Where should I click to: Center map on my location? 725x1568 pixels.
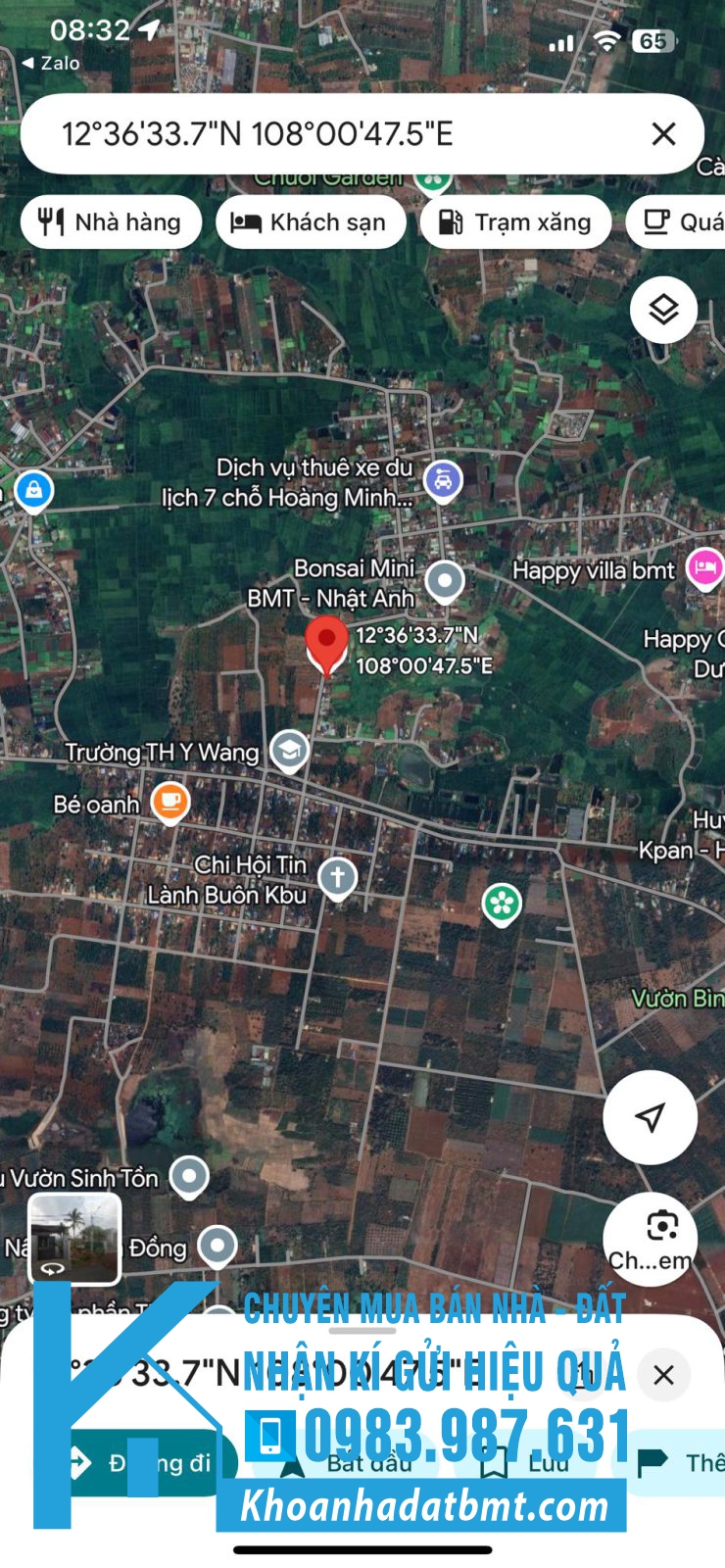[x=650, y=1117]
